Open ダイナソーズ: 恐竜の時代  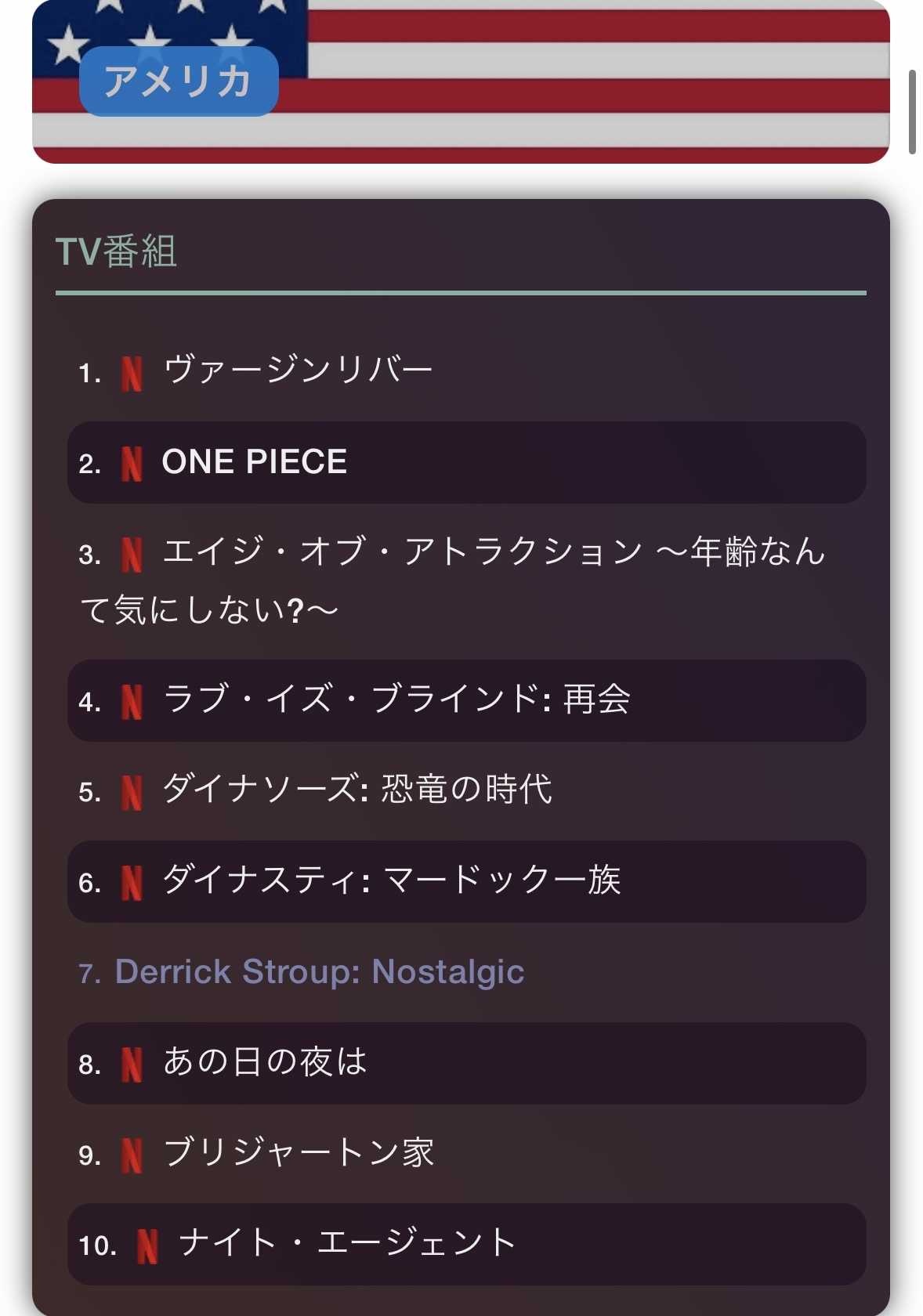pos(357,790)
